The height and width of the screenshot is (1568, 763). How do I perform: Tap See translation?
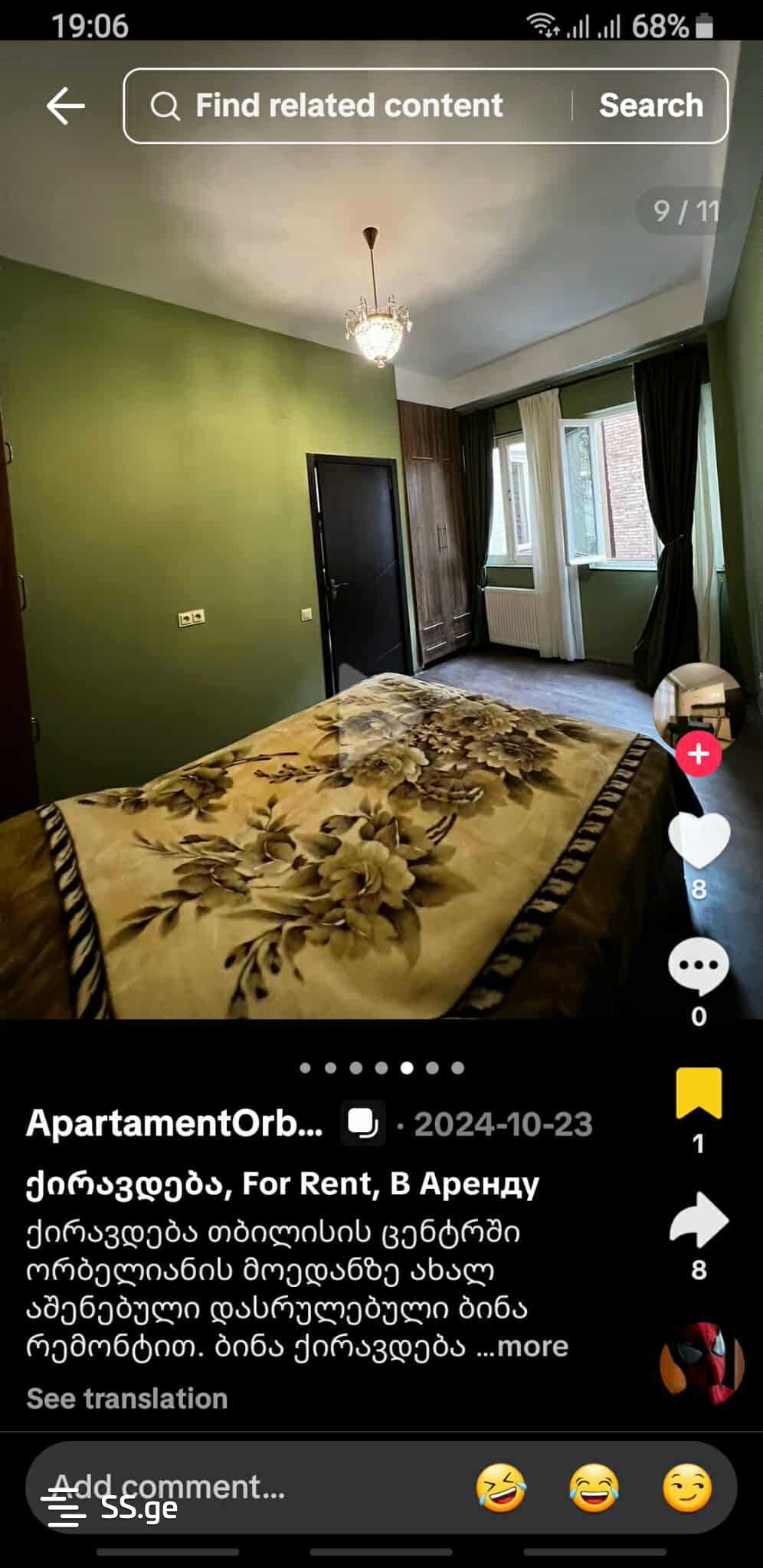(127, 1399)
